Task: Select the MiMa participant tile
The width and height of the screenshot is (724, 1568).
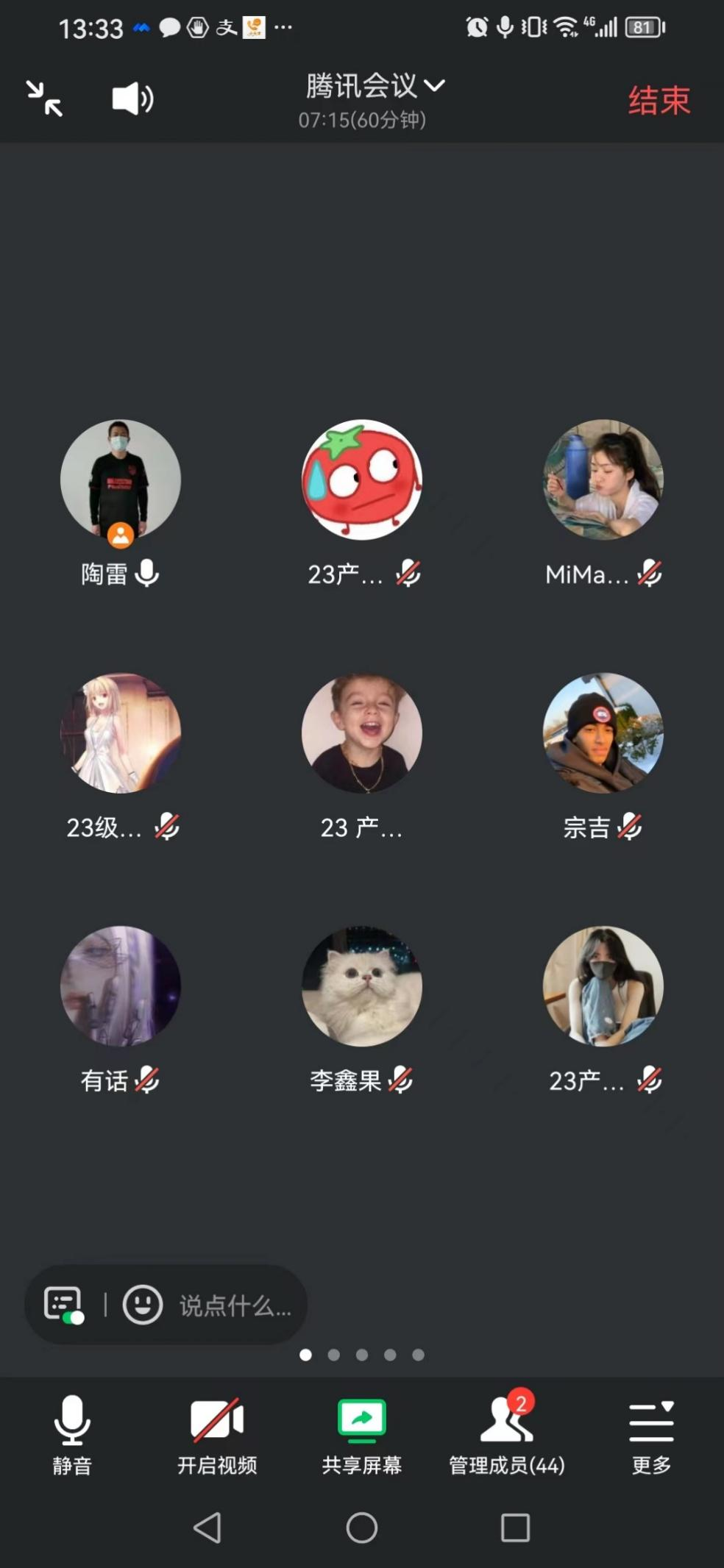Action: pos(603,480)
